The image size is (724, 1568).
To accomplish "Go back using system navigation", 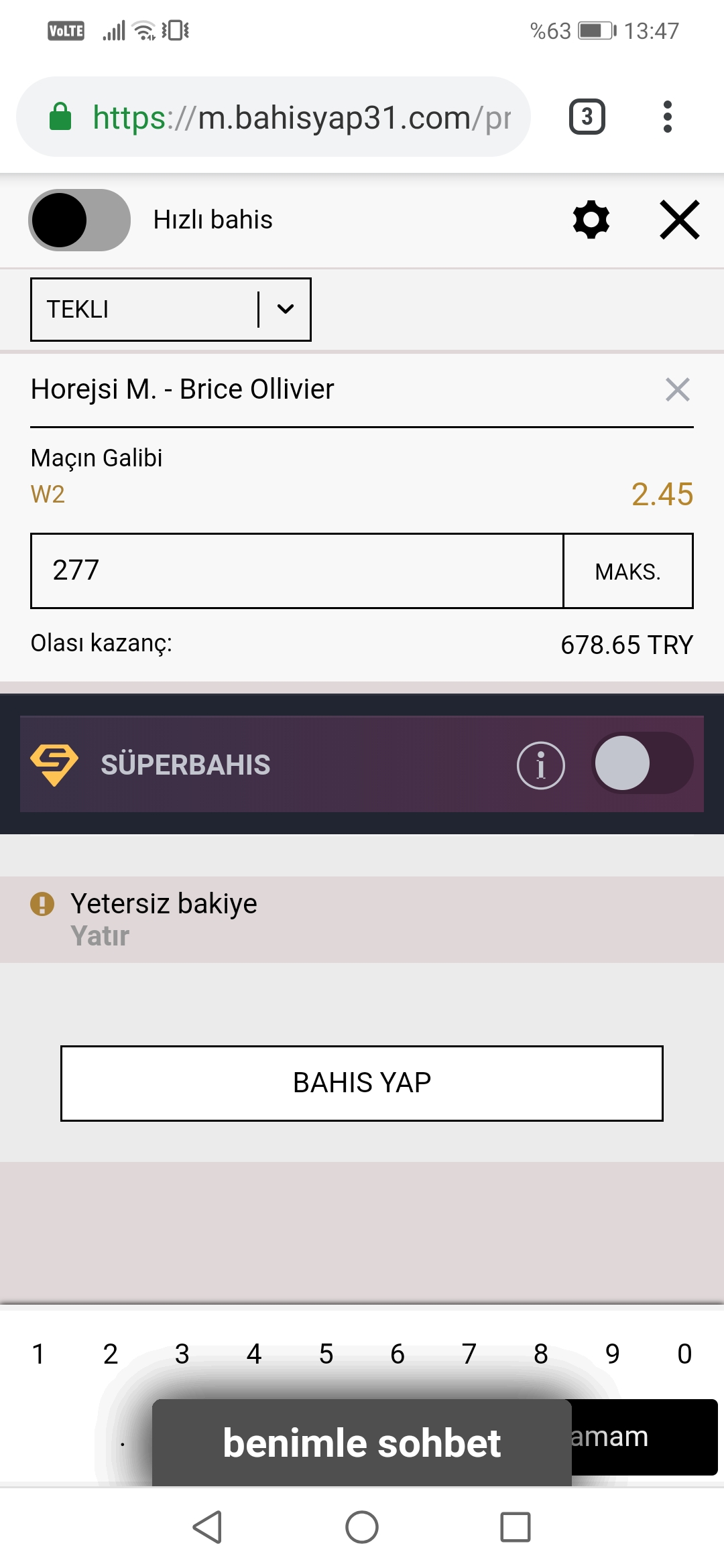I will pyautogui.click(x=207, y=1527).
